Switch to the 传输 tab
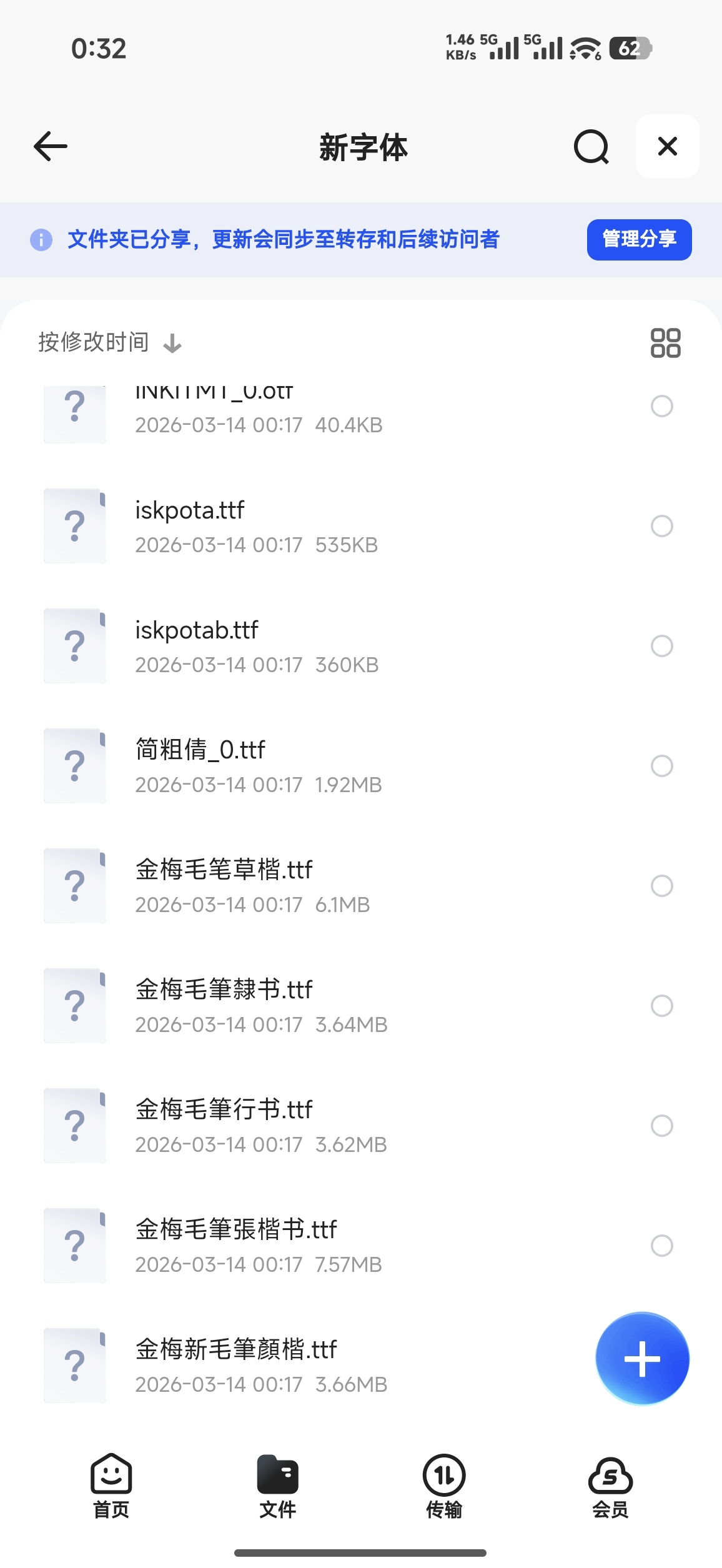 click(444, 1486)
